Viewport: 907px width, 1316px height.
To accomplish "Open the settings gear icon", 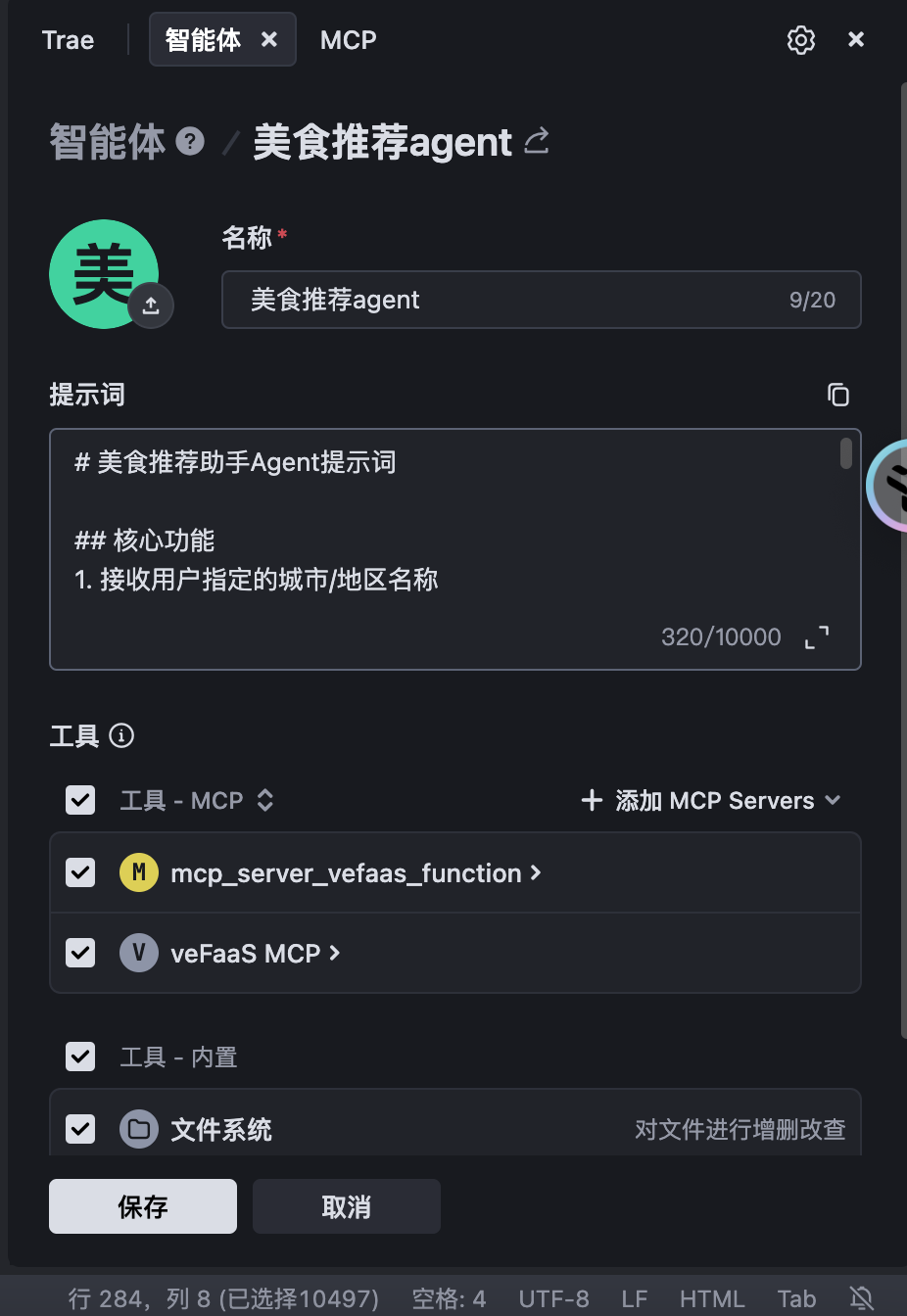I will tap(800, 40).
